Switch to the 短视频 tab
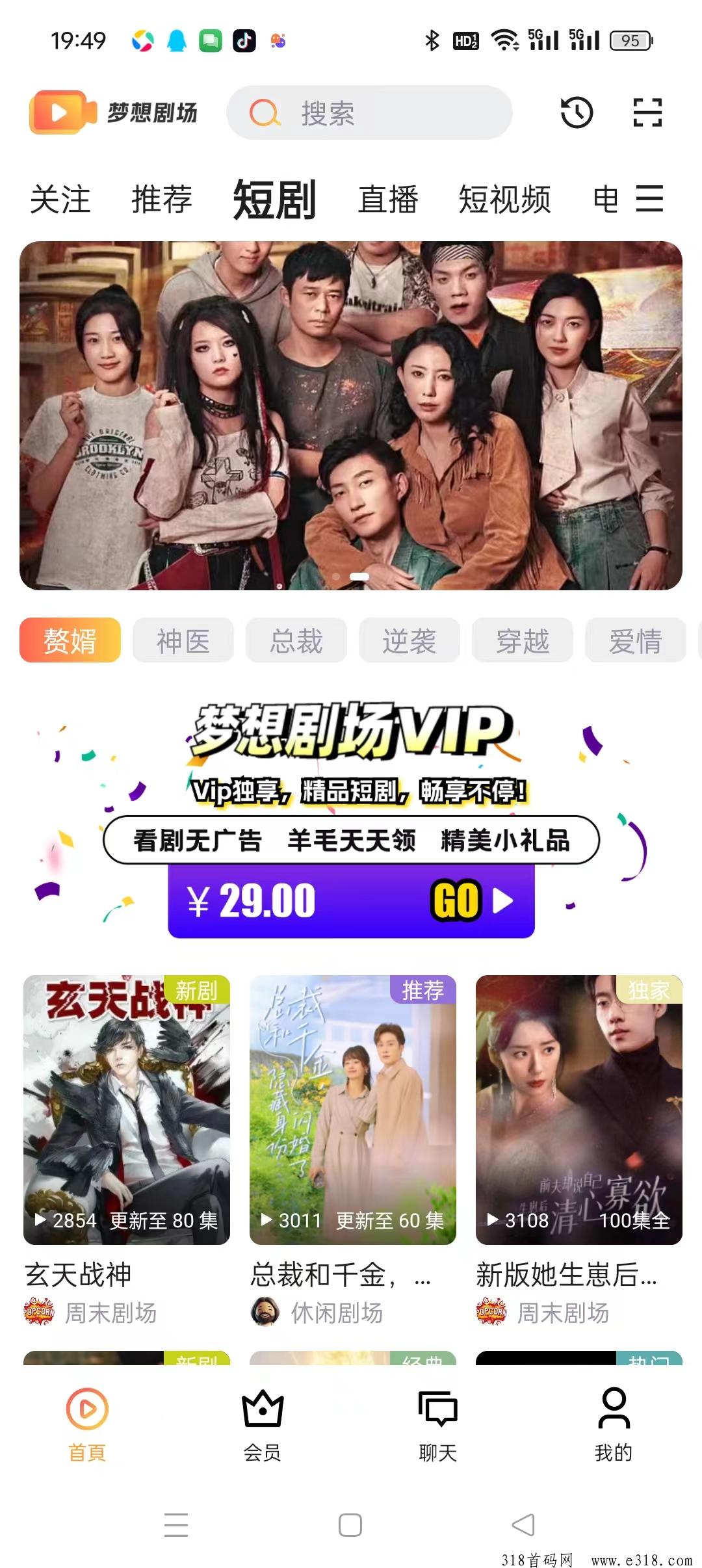 point(504,199)
